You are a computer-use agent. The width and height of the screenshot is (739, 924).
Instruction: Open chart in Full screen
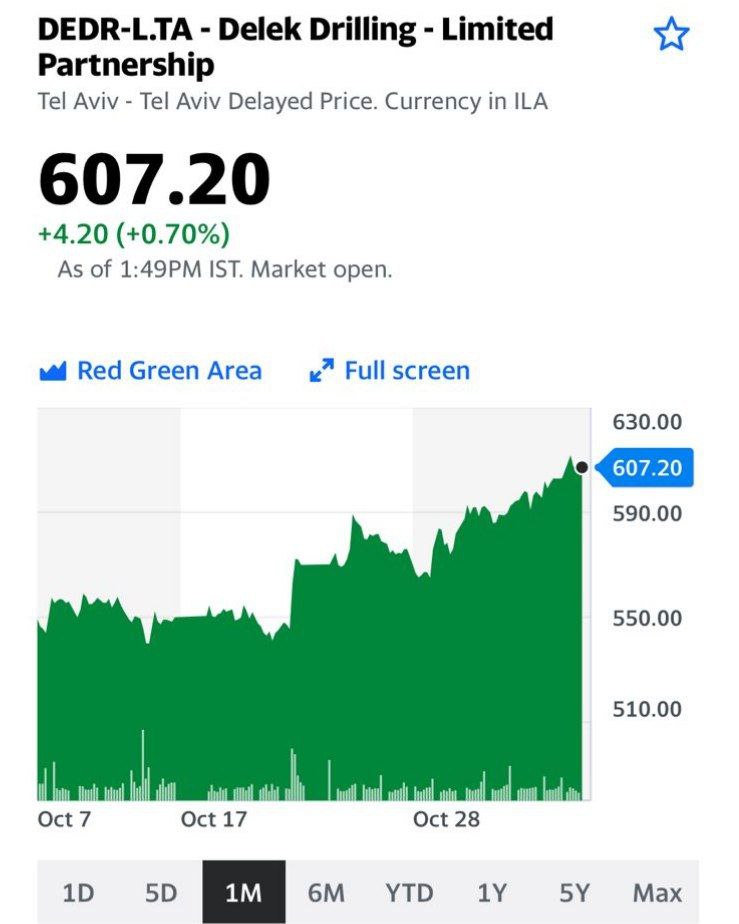click(389, 371)
